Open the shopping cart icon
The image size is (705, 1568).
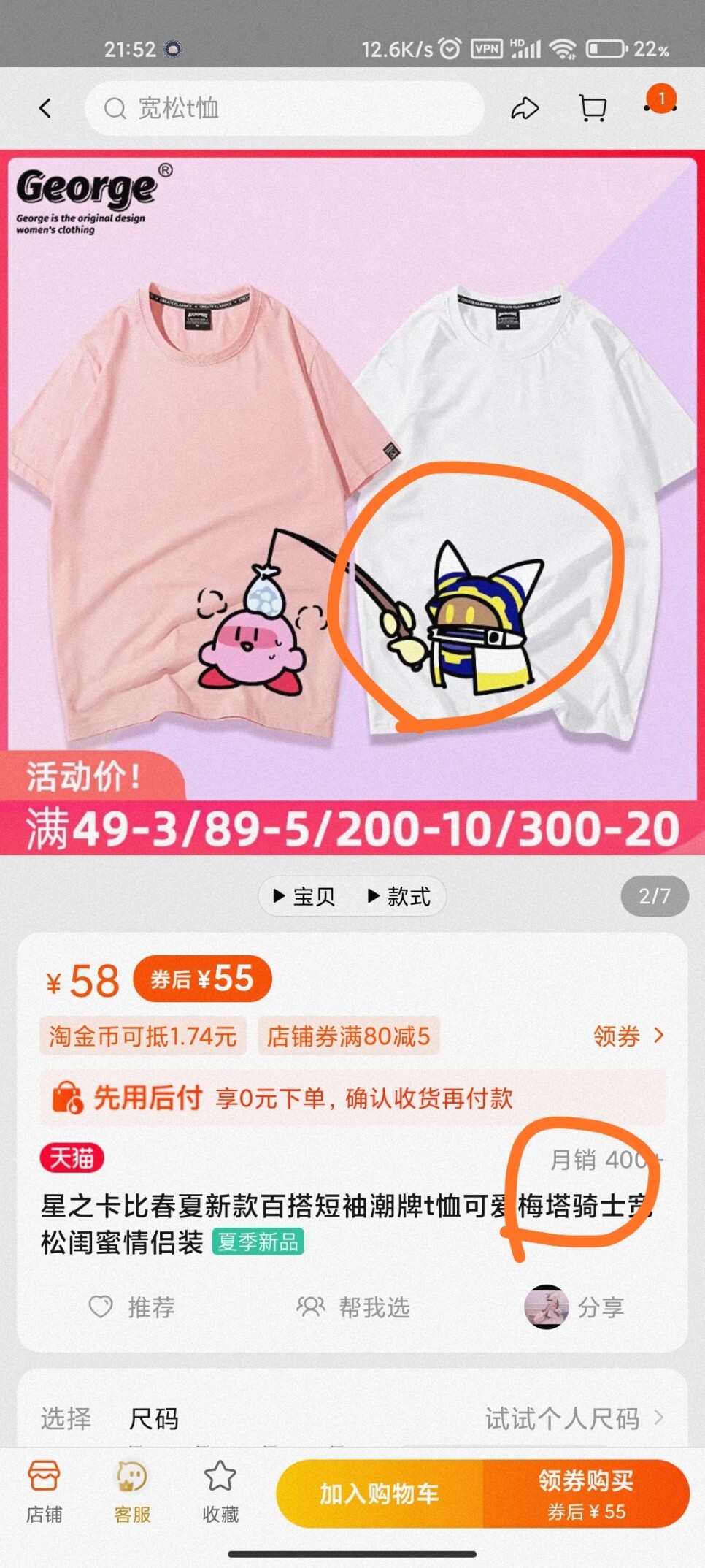[593, 109]
